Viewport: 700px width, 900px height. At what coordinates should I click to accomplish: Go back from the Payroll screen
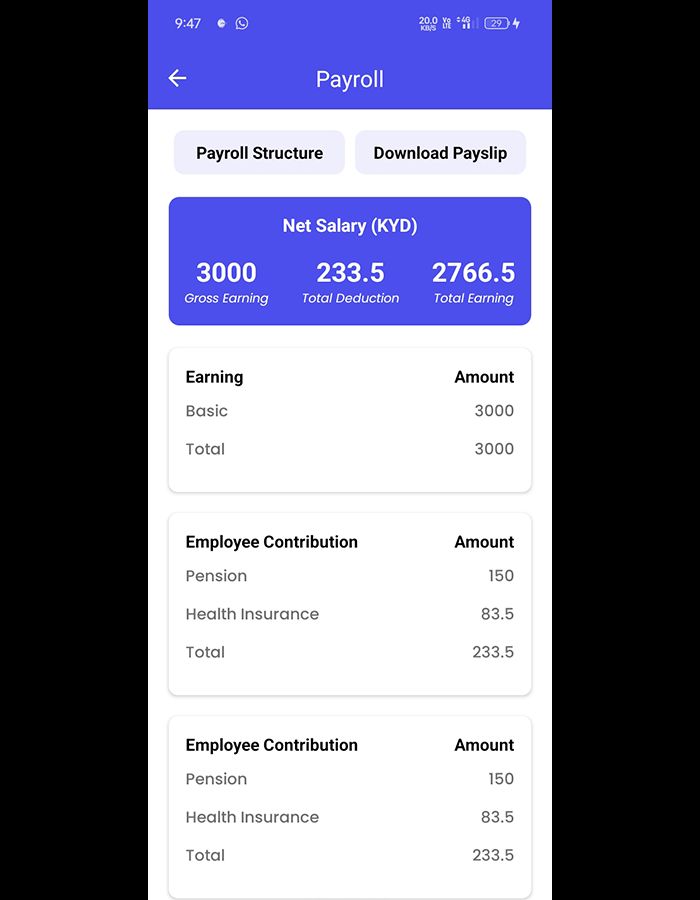[x=177, y=79]
